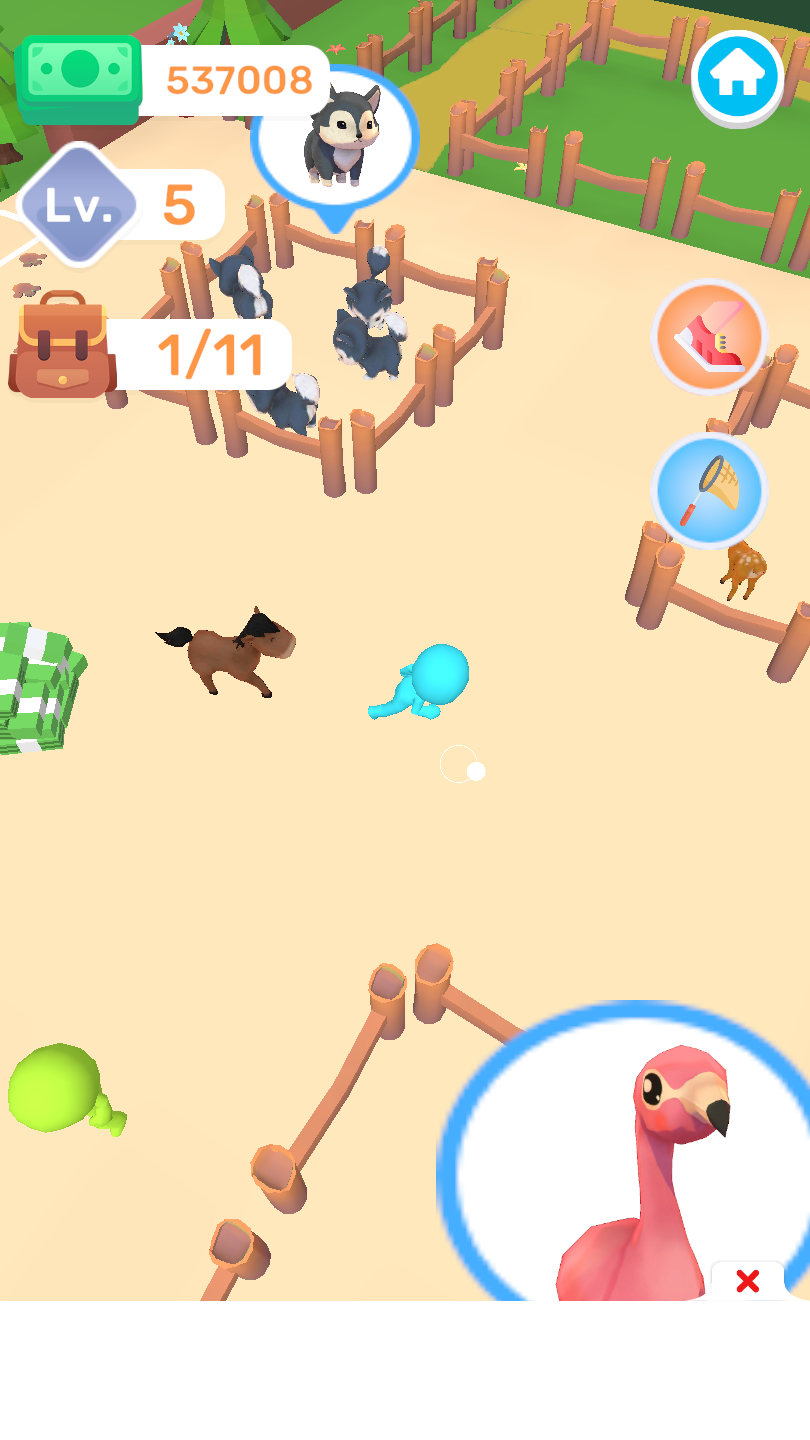
Task: Tap the flamingo portrait bubble
Action: [624, 1151]
